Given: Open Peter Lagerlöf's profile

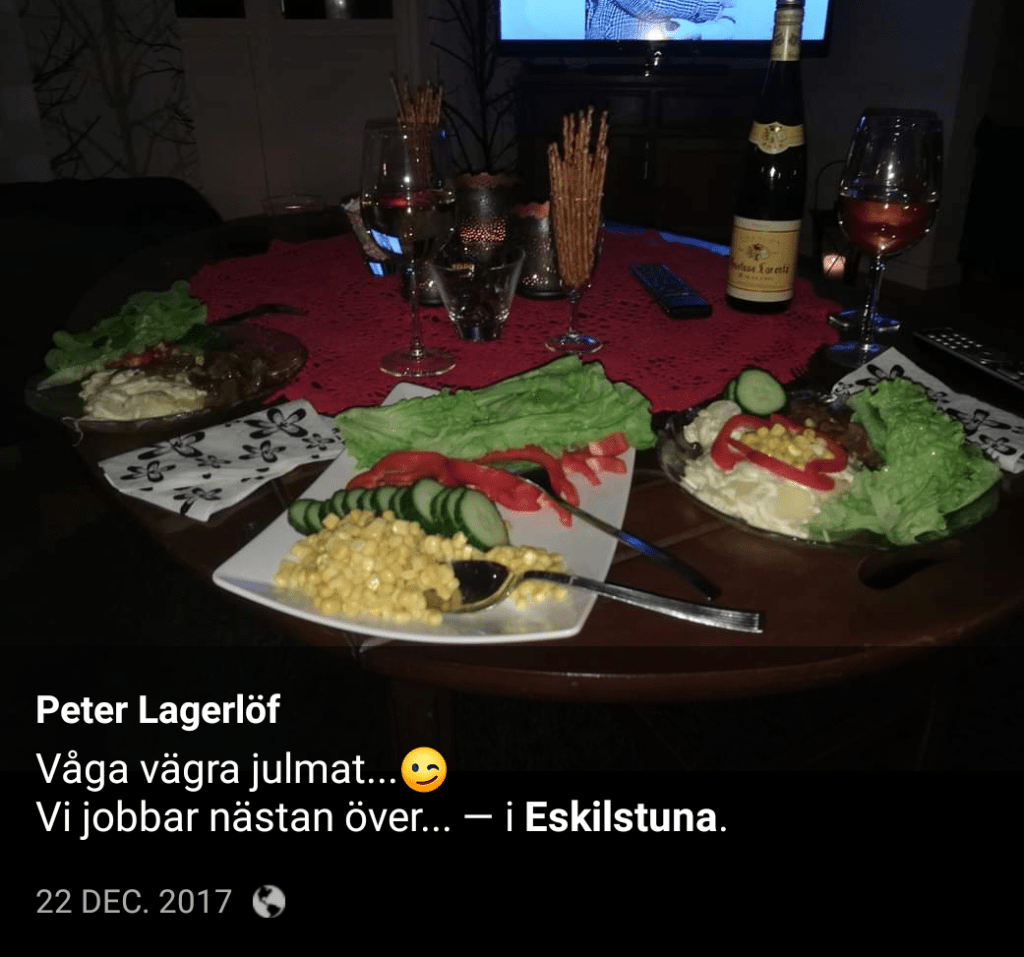Looking at the screenshot, I should 158,712.
